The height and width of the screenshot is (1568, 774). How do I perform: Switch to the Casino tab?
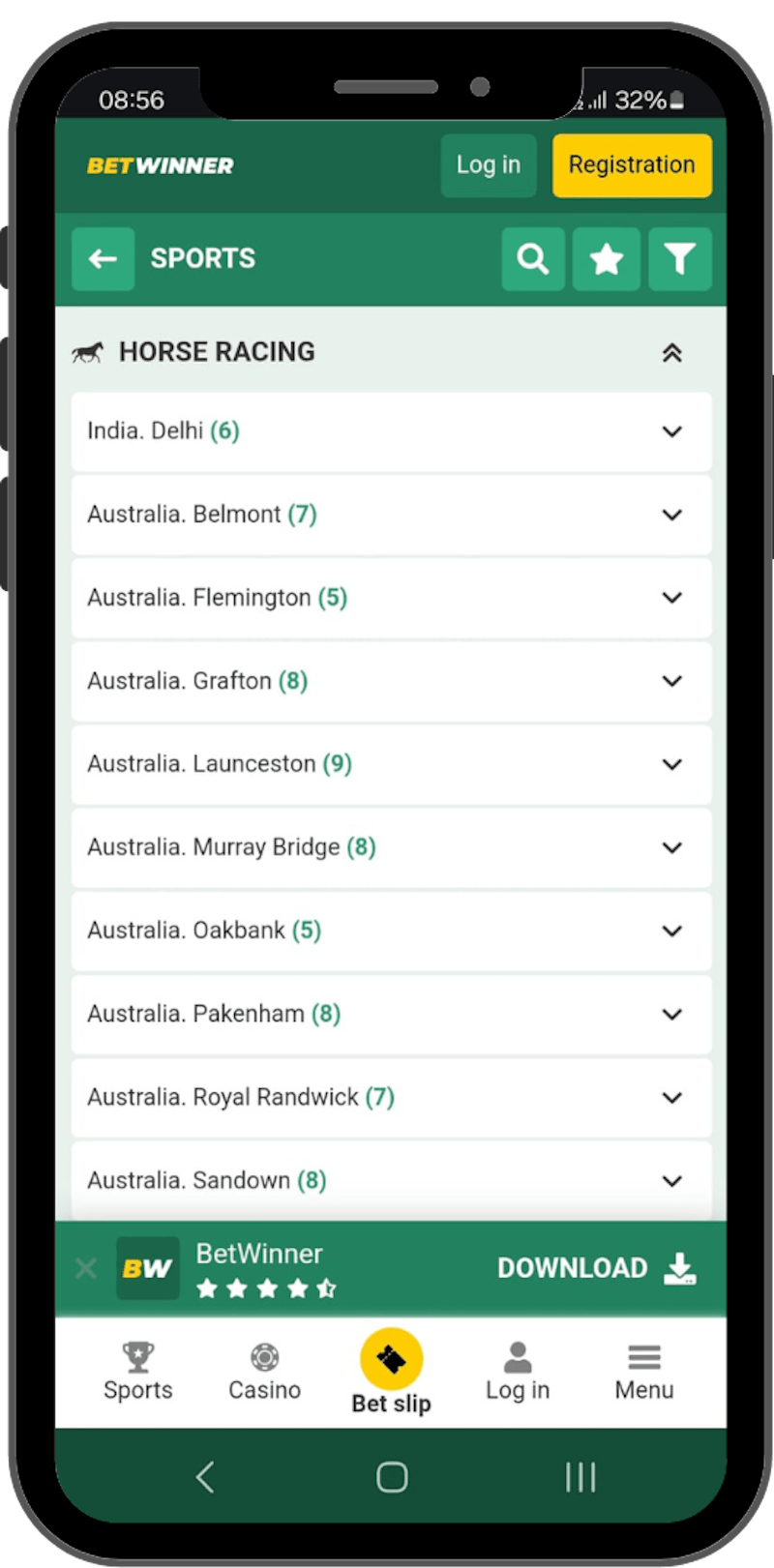[x=264, y=1372]
